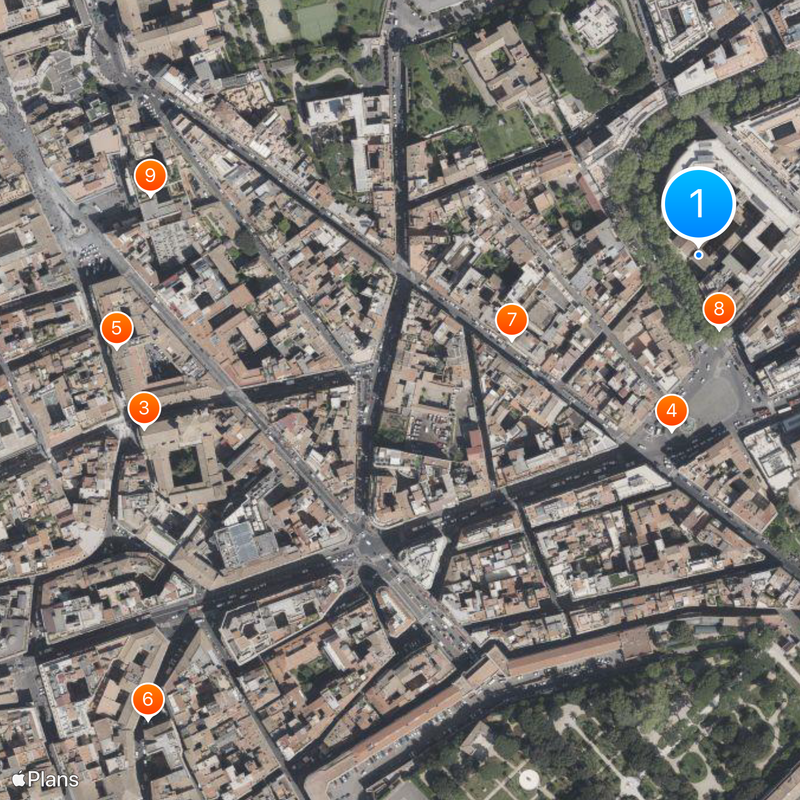The width and height of the screenshot is (800, 800).
Task: Select the large blue pin numbered 1
Action: (x=698, y=204)
